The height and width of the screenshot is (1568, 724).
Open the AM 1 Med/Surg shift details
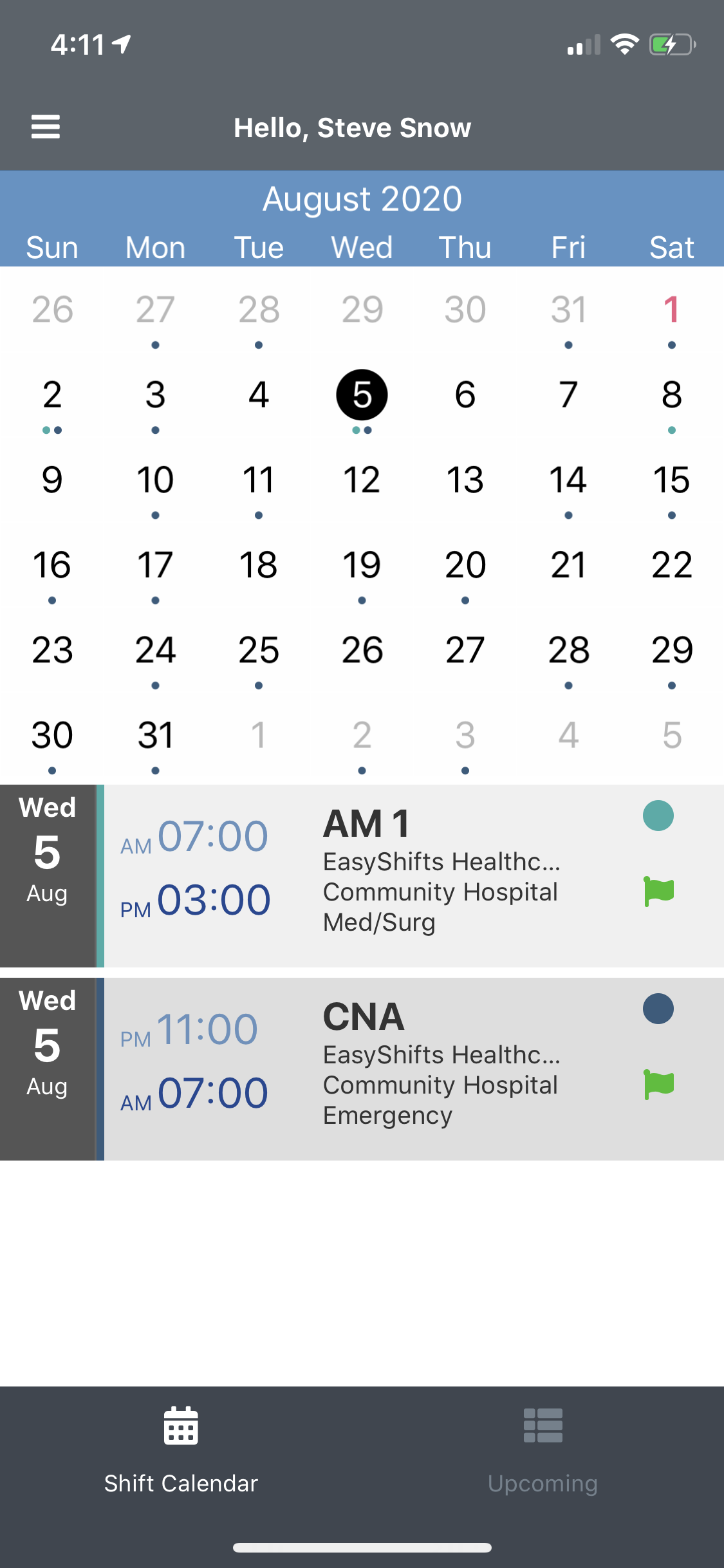[386, 875]
